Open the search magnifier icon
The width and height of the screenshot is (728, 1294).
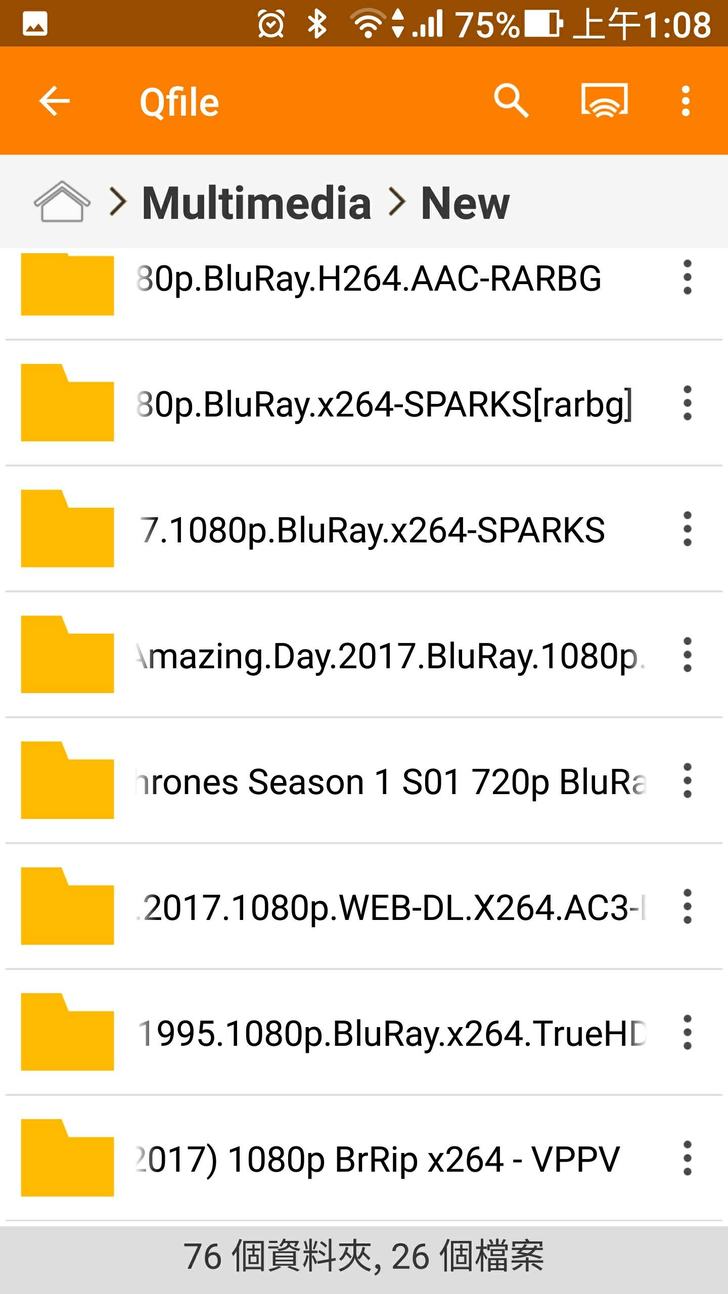[x=511, y=101]
